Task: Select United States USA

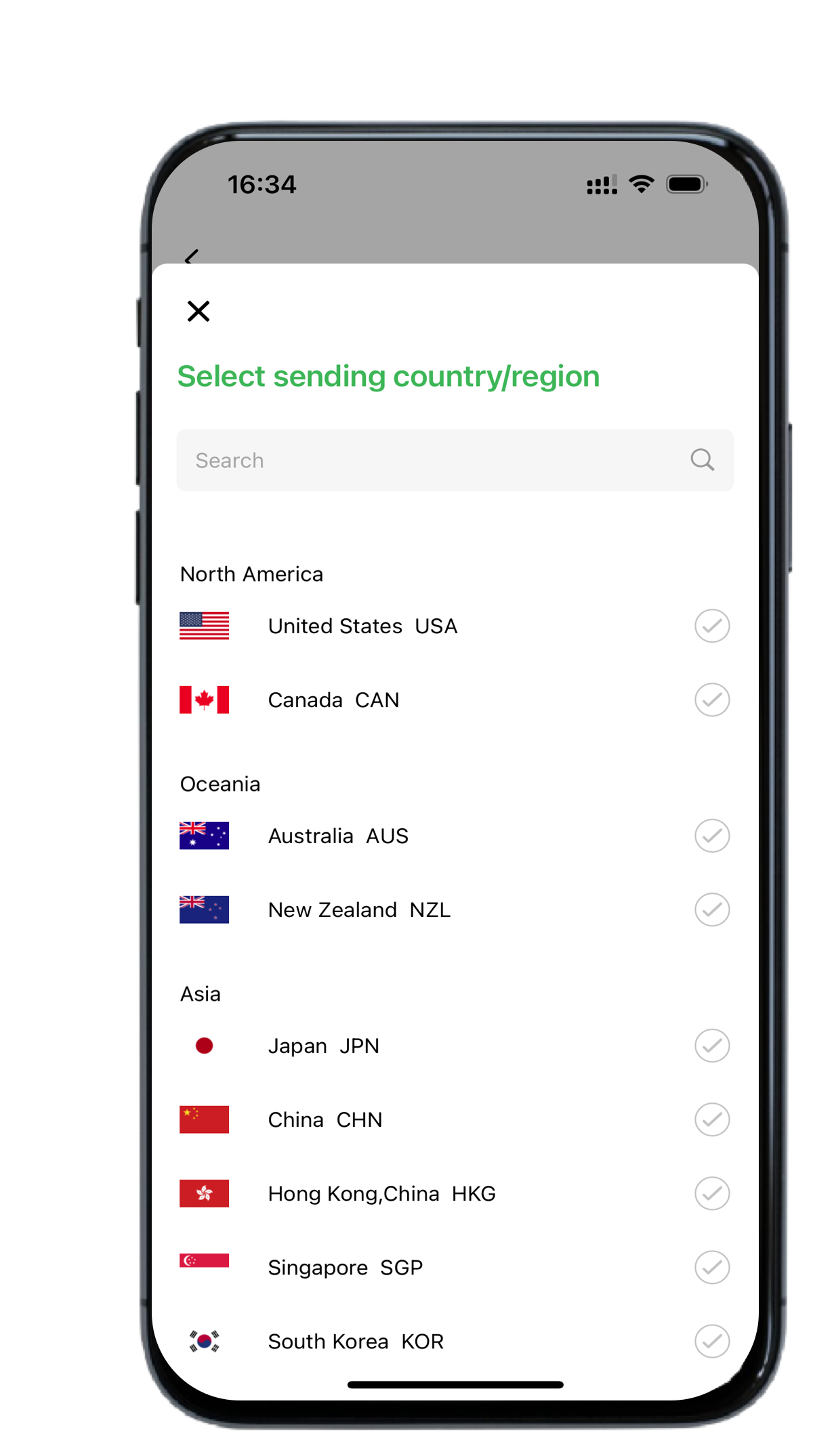Action: (x=455, y=626)
